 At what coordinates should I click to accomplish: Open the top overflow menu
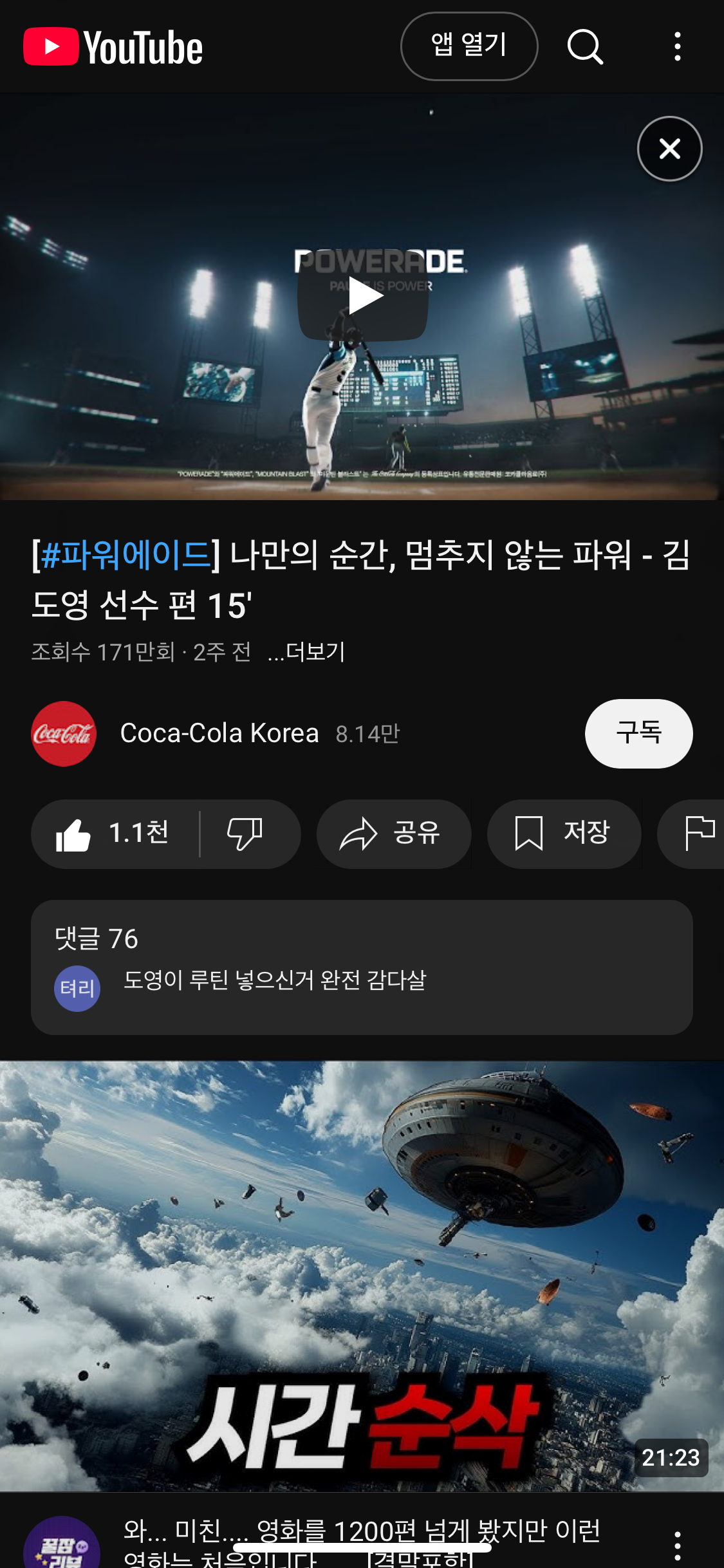tap(677, 46)
